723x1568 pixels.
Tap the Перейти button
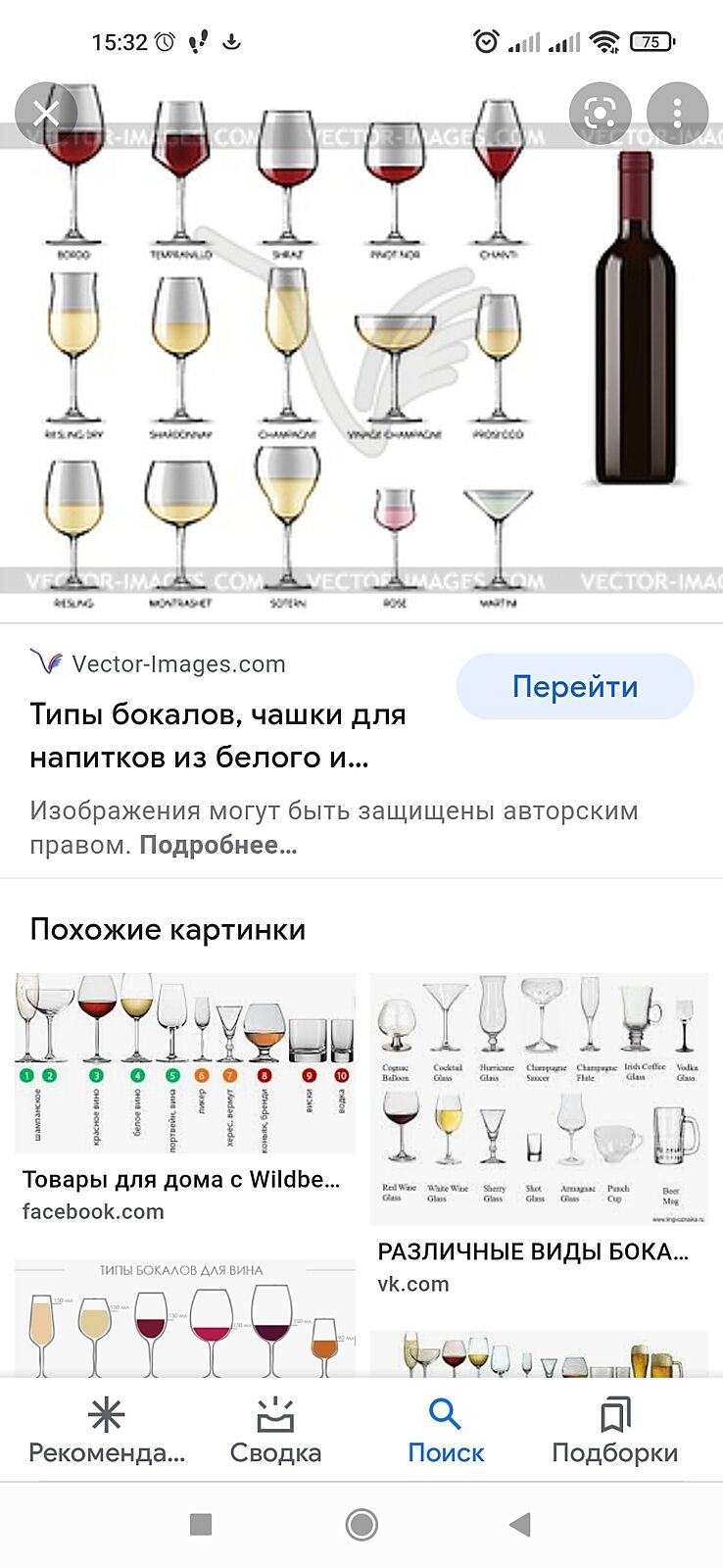(x=575, y=687)
